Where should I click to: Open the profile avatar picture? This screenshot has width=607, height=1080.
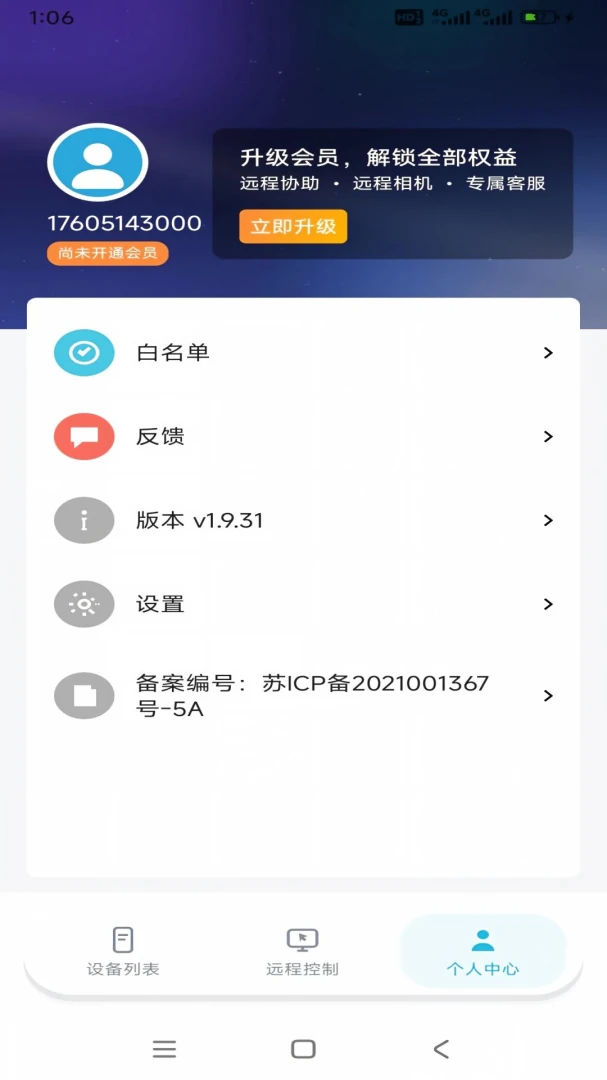98,163
